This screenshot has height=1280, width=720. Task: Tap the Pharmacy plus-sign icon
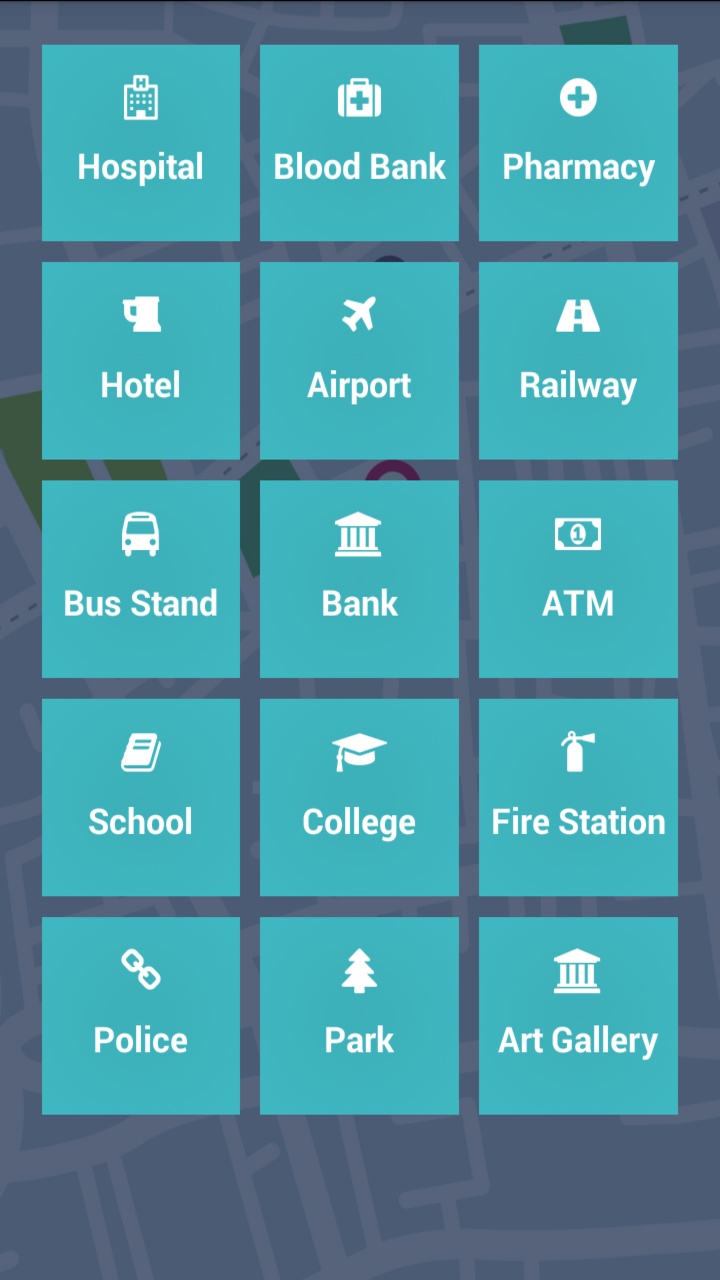pos(578,98)
